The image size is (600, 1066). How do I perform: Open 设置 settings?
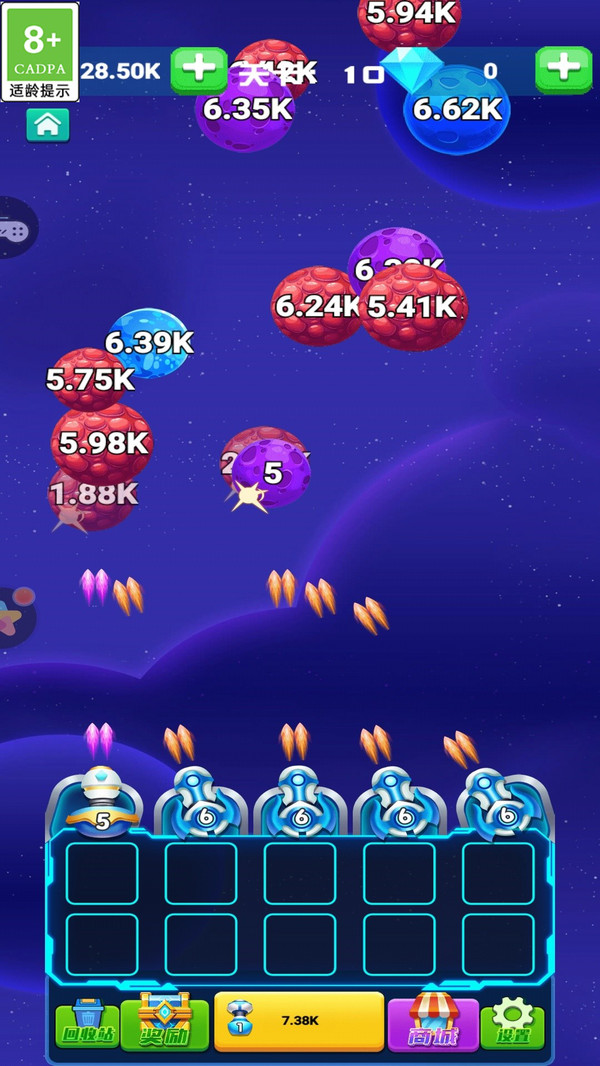point(513,1023)
